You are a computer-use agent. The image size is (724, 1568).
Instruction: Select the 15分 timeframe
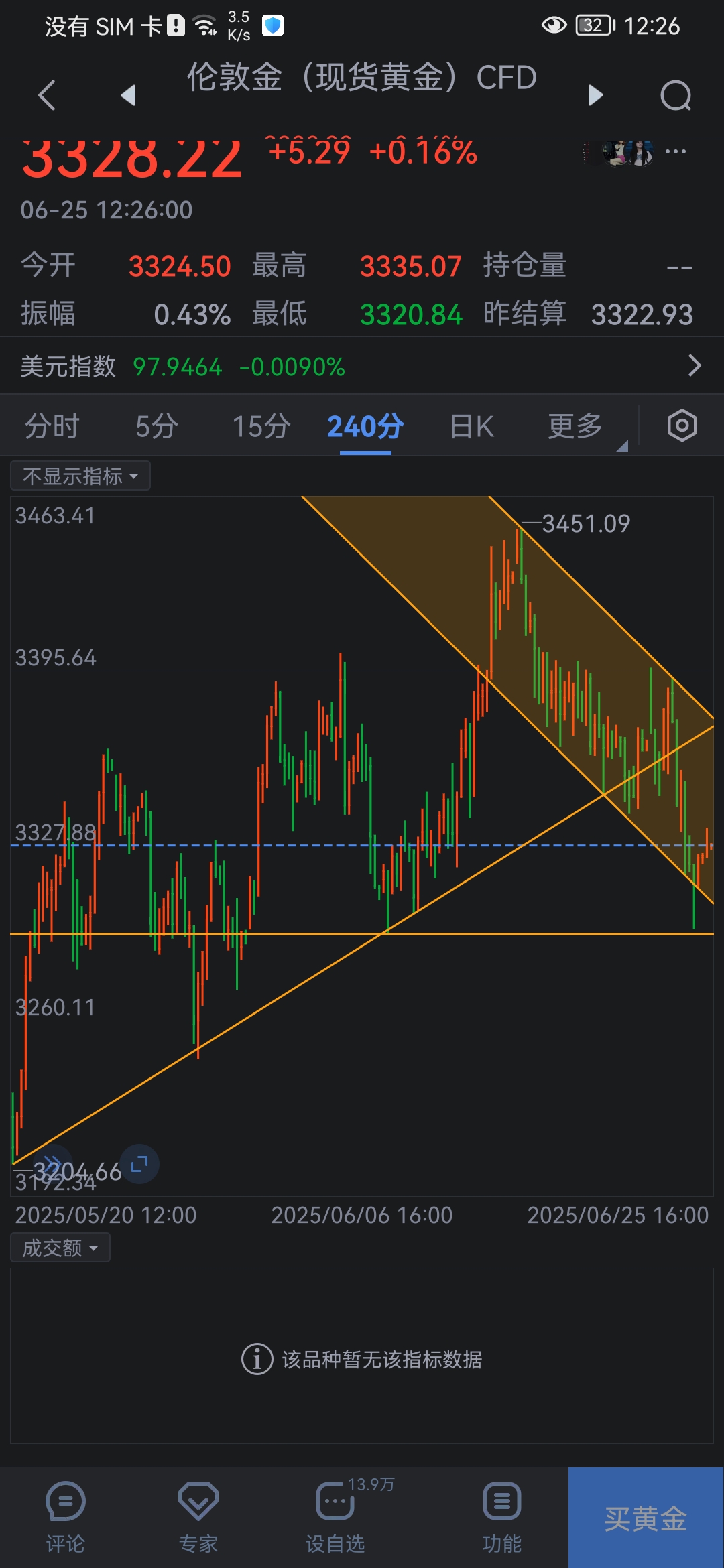click(261, 426)
